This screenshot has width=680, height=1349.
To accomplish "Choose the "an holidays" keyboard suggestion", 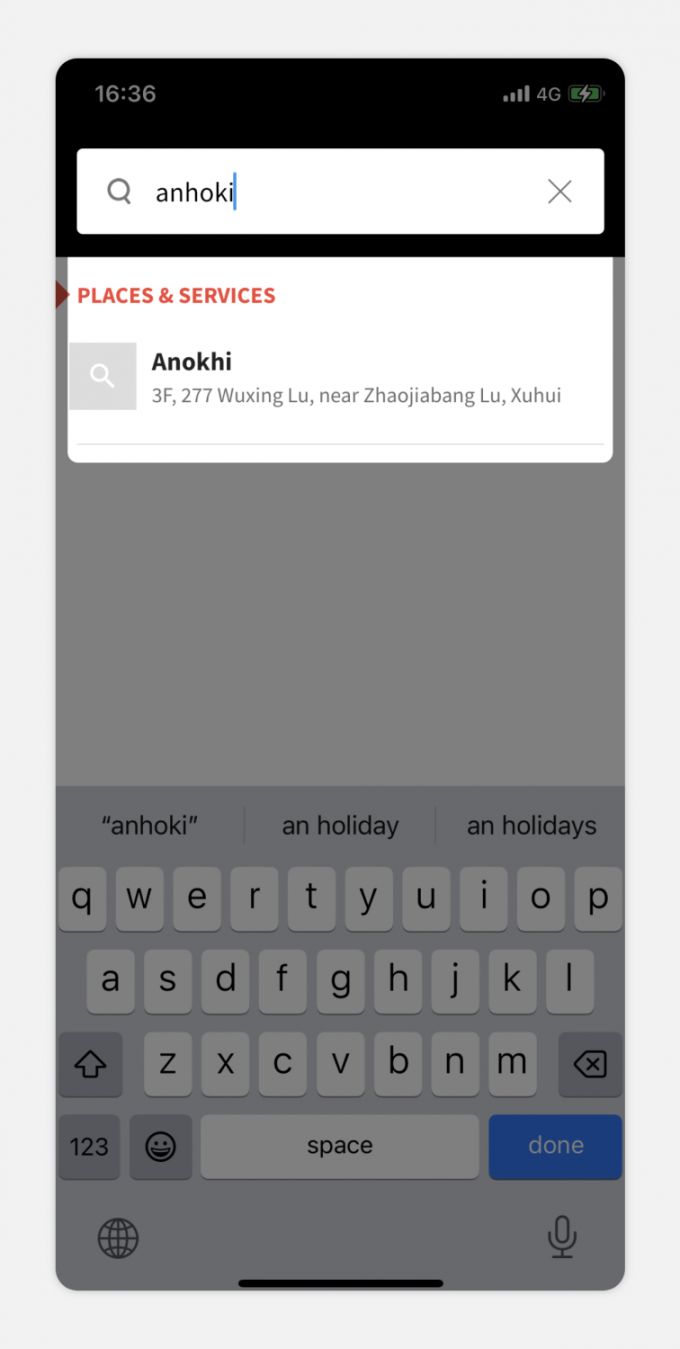I will (x=531, y=826).
